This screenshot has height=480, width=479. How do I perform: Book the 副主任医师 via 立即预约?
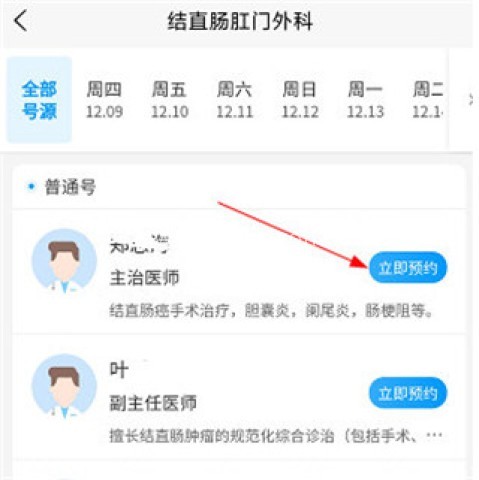tap(408, 393)
